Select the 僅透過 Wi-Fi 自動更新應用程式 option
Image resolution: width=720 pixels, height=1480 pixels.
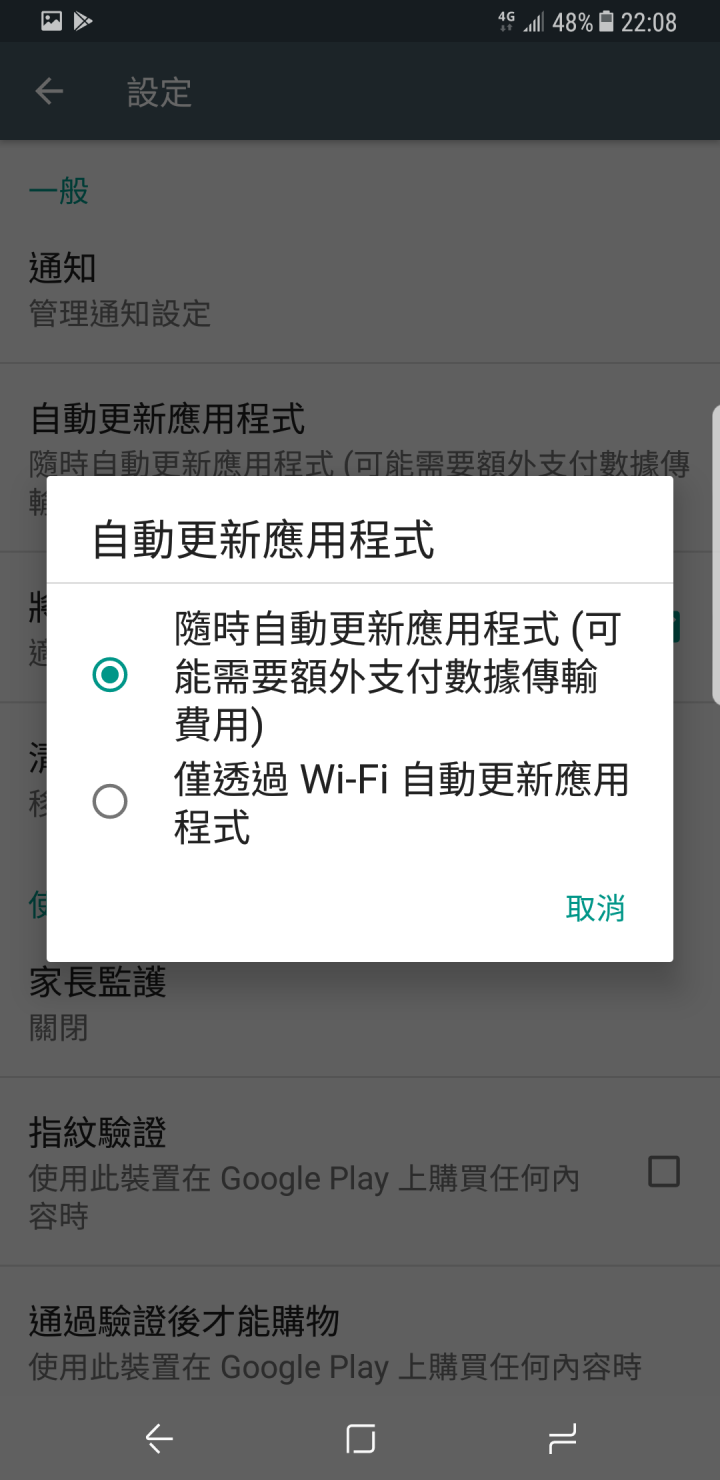(110, 802)
